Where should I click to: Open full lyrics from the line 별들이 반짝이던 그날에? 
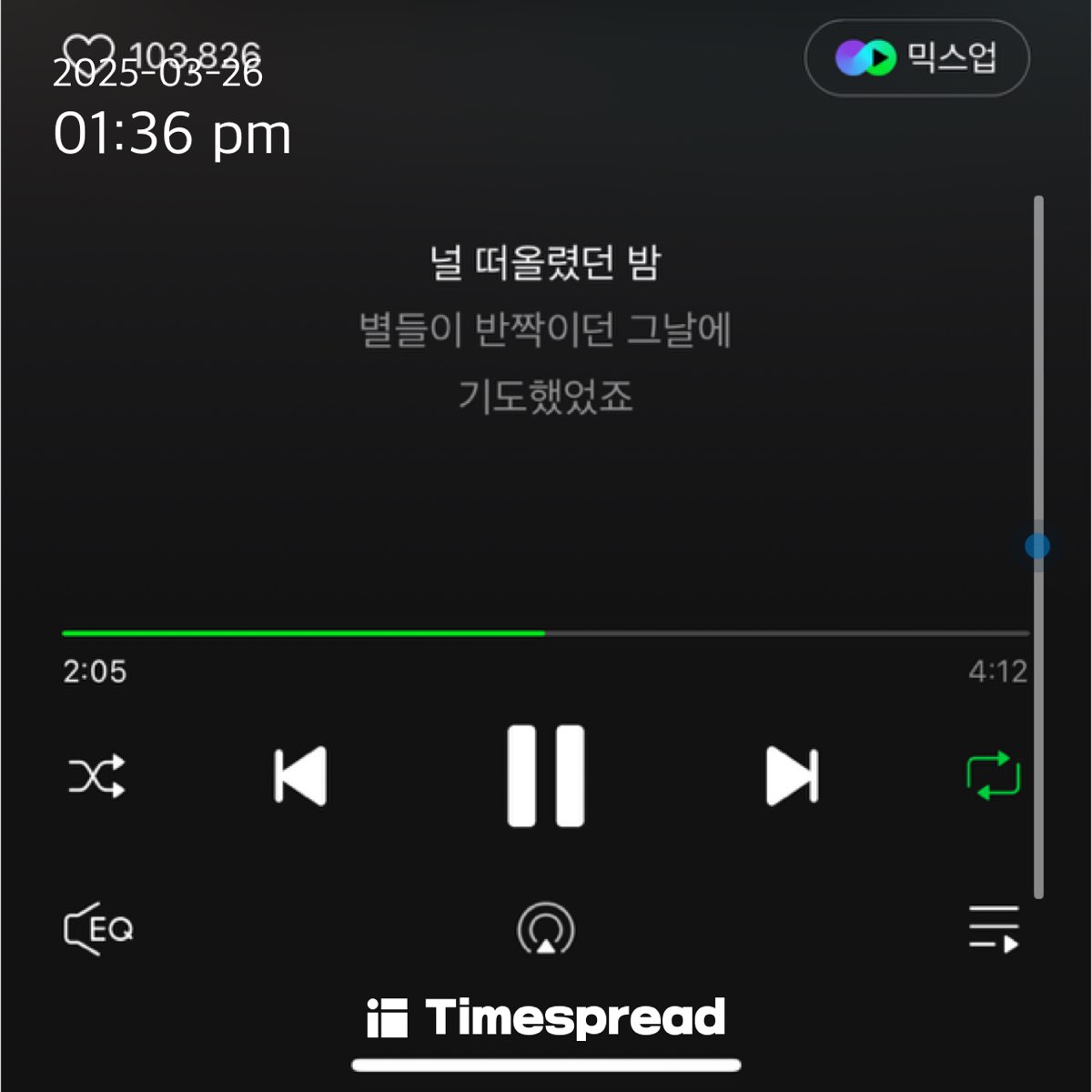545,329
